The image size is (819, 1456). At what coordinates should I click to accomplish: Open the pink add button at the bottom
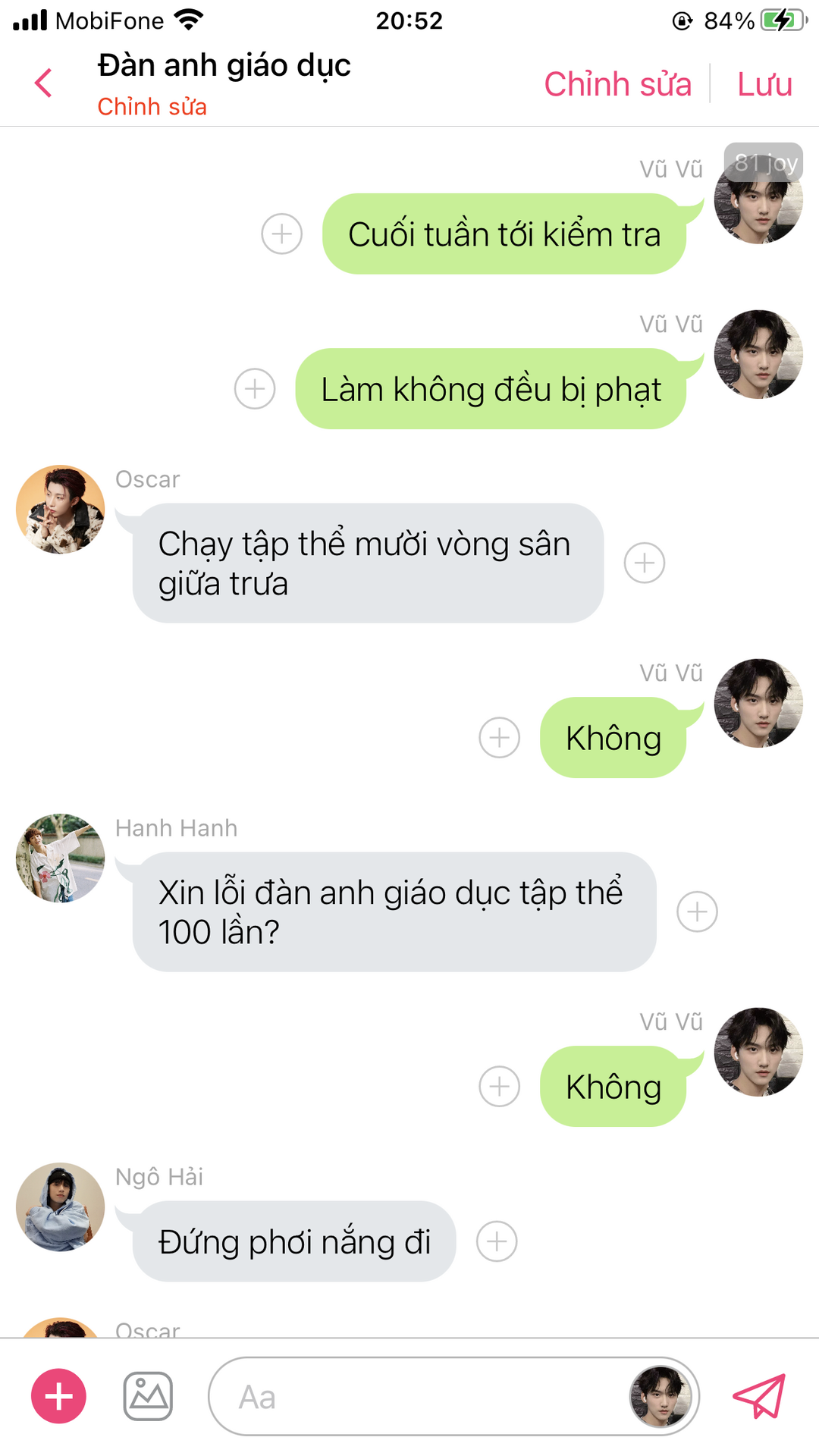tap(58, 1396)
